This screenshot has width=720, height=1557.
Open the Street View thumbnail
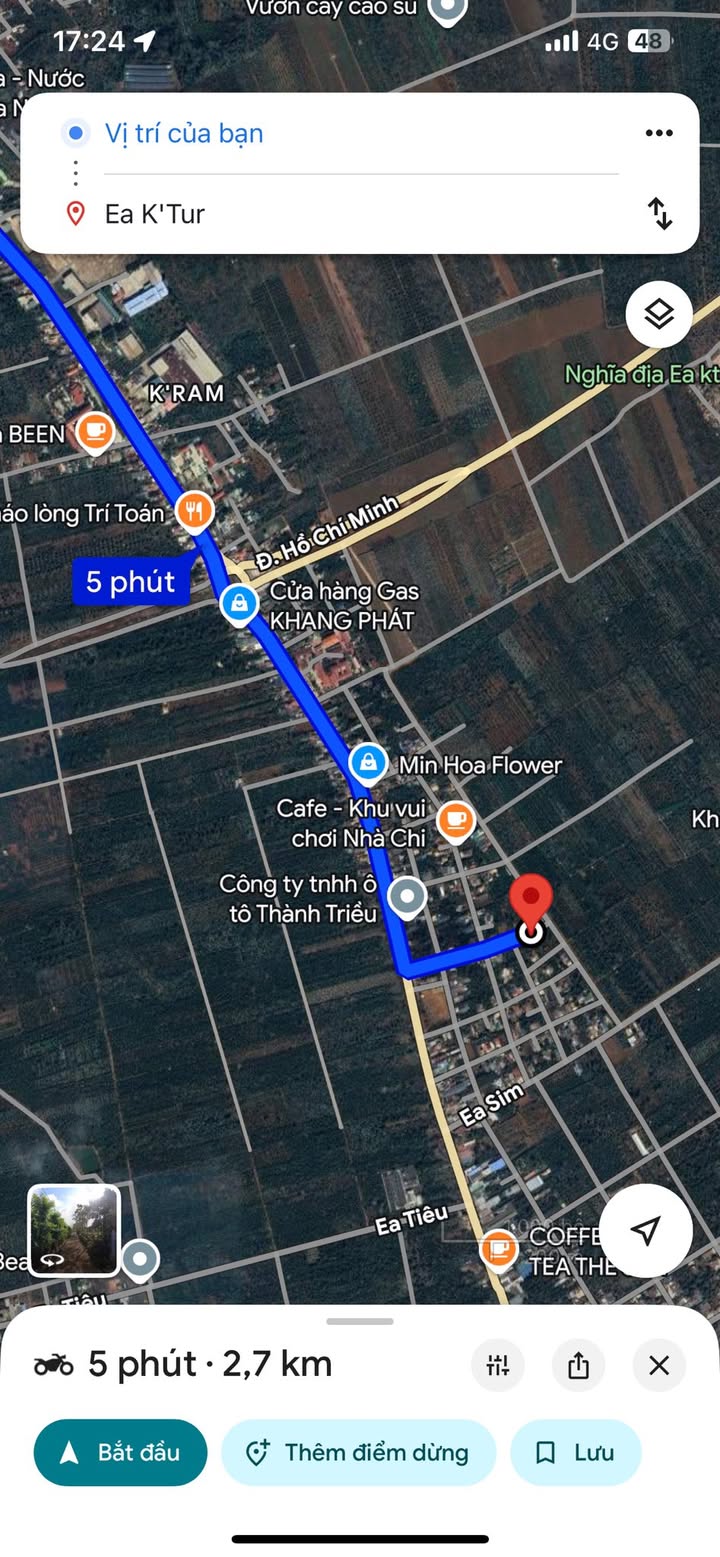(74, 1230)
